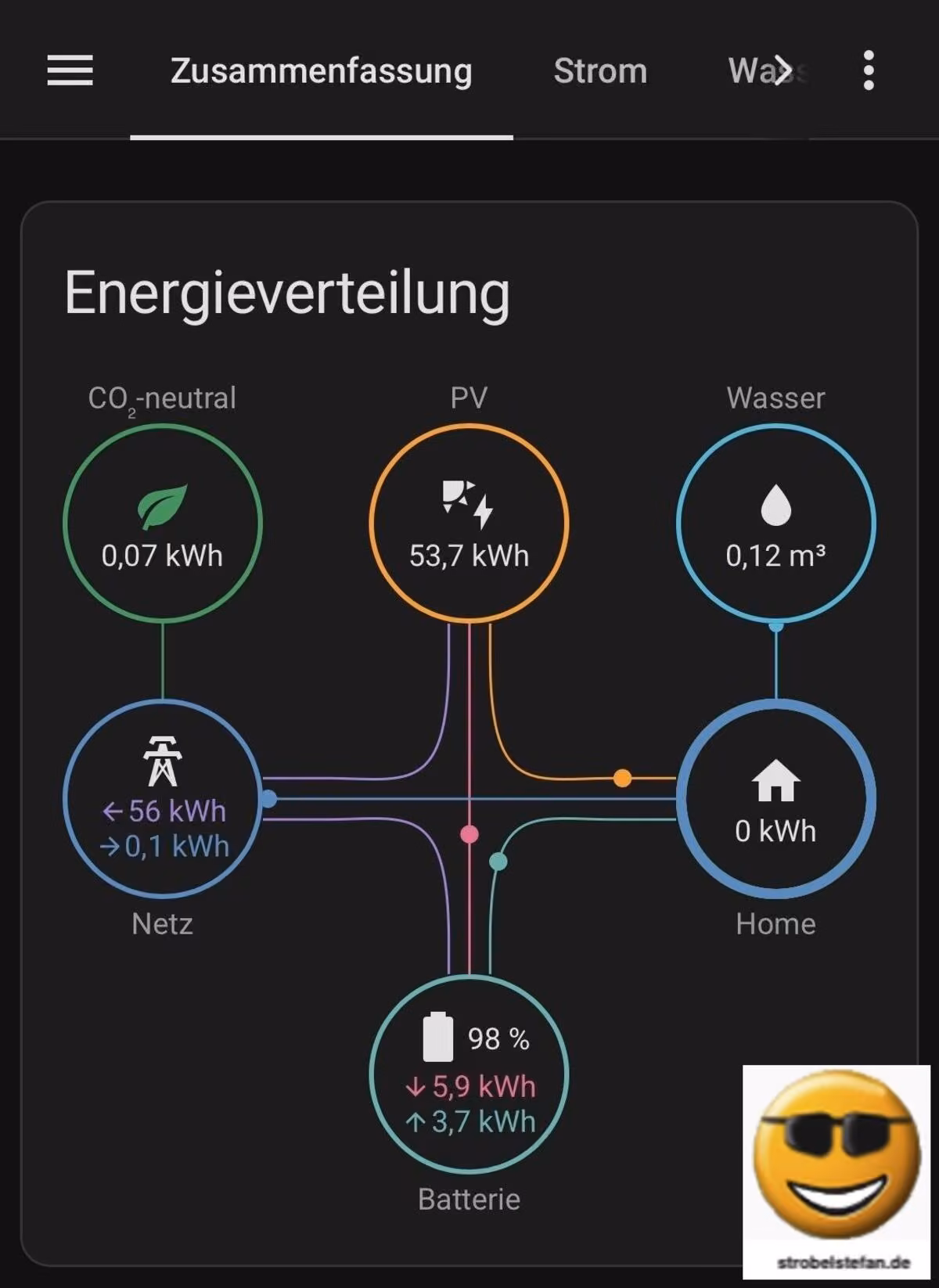Open the hamburger drawer menu
Viewport: 939px width, 1288px height.
70,70
